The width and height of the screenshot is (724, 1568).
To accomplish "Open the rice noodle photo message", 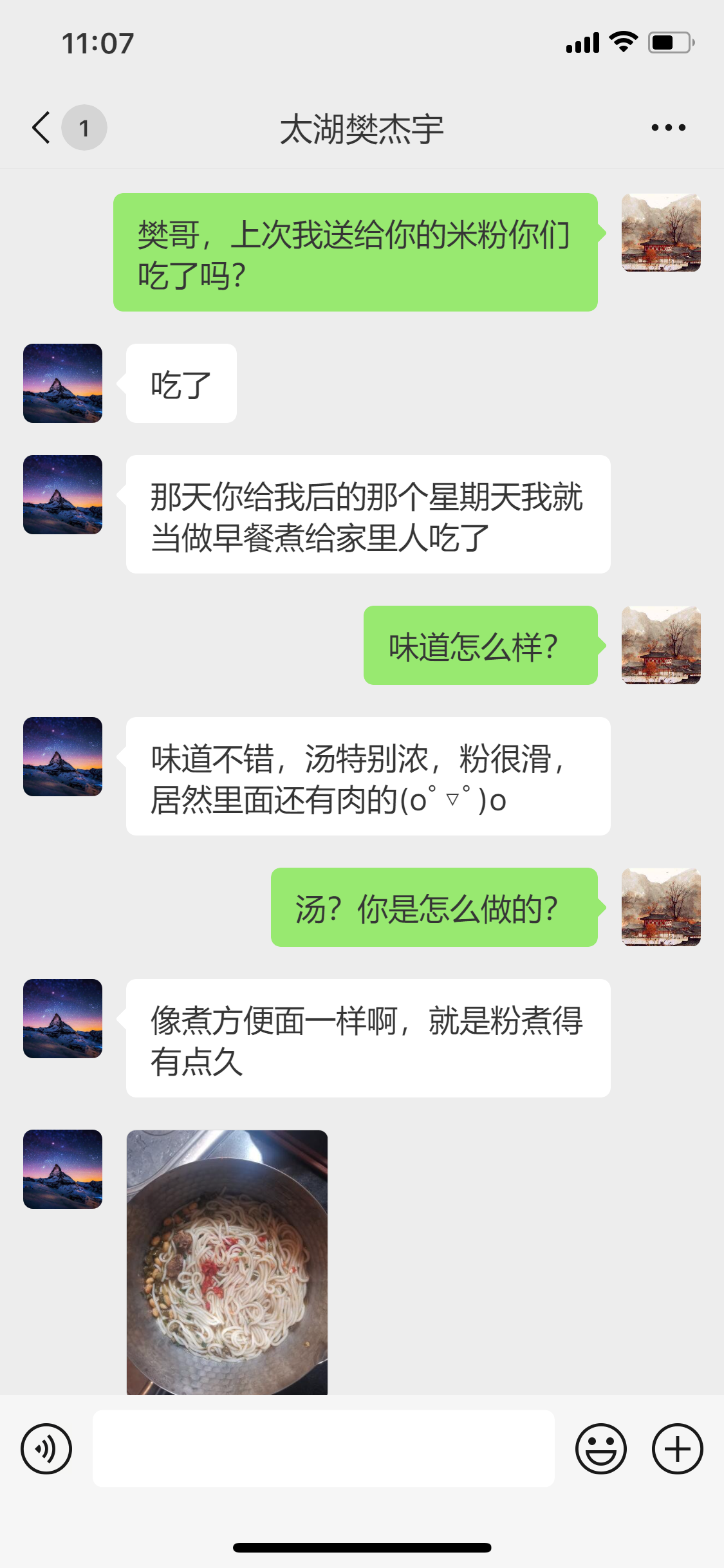I will (x=227, y=1262).
